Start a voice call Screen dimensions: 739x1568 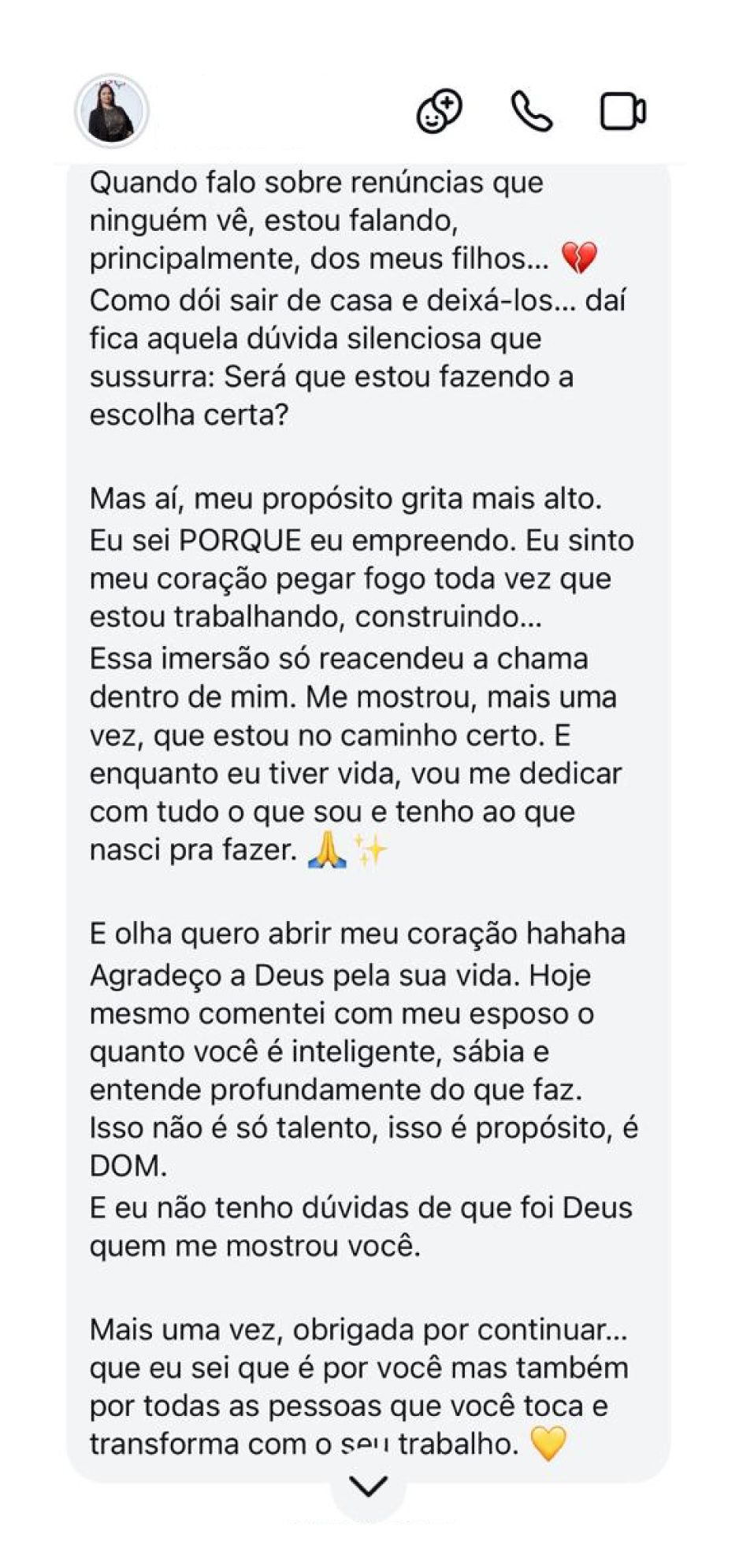[x=532, y=111]
